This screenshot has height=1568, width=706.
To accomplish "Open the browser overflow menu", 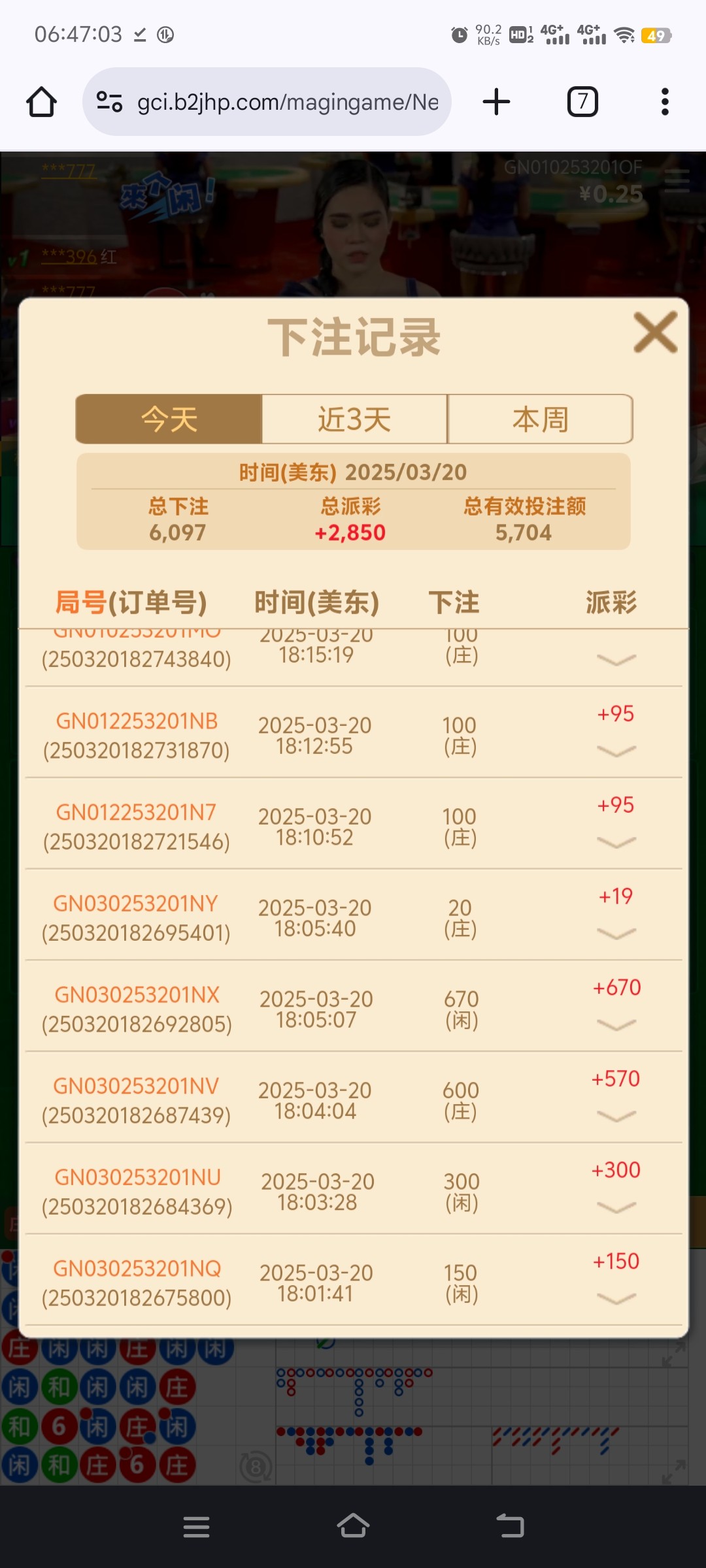I will (x=665, y=102).
